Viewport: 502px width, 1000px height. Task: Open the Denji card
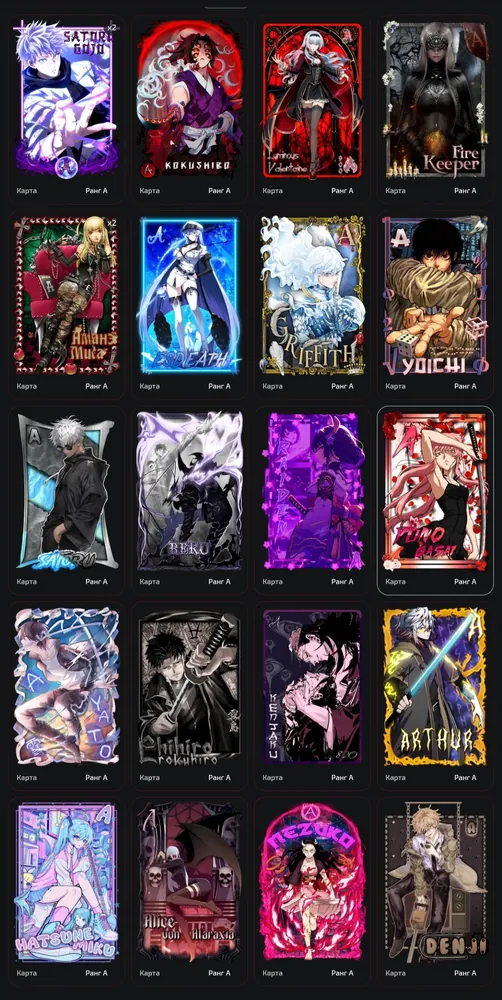(435, 892)
